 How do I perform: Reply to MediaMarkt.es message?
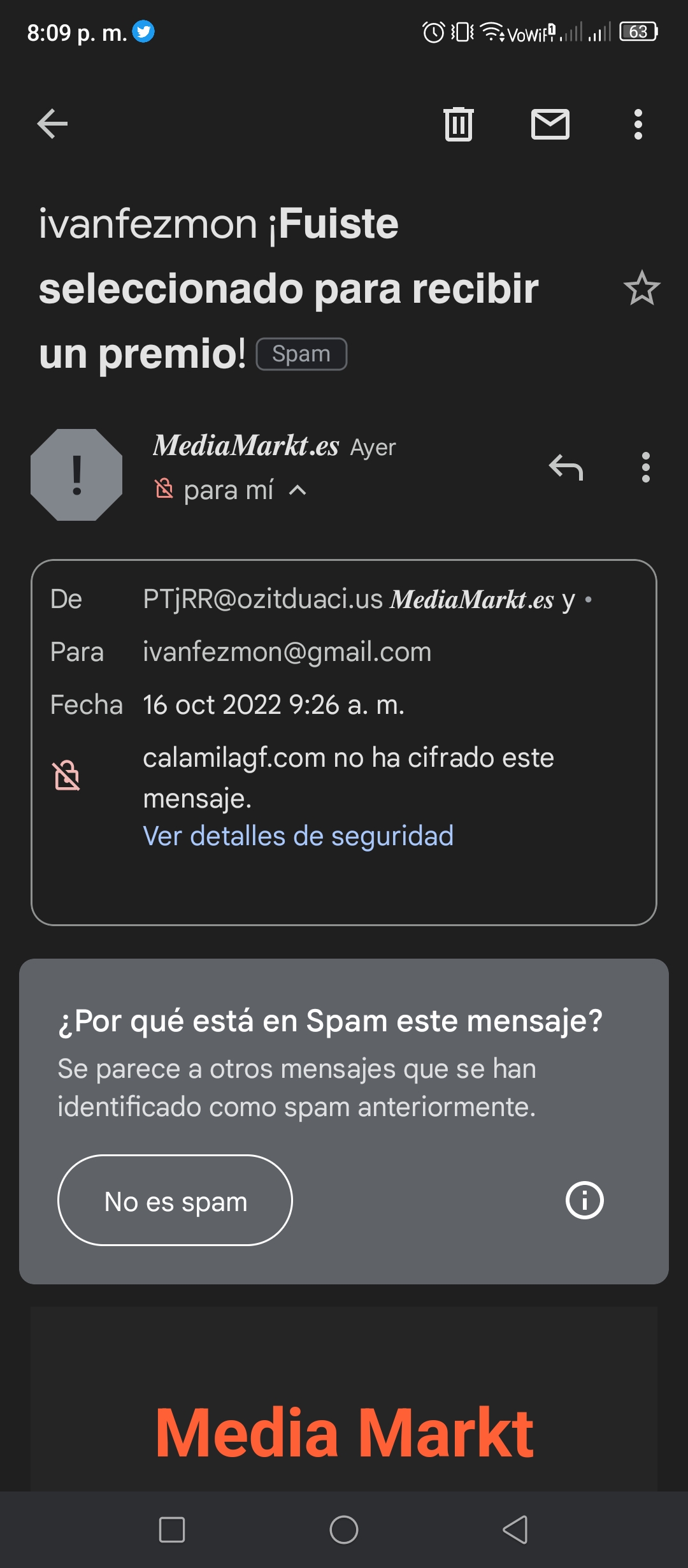click(566, 467)
